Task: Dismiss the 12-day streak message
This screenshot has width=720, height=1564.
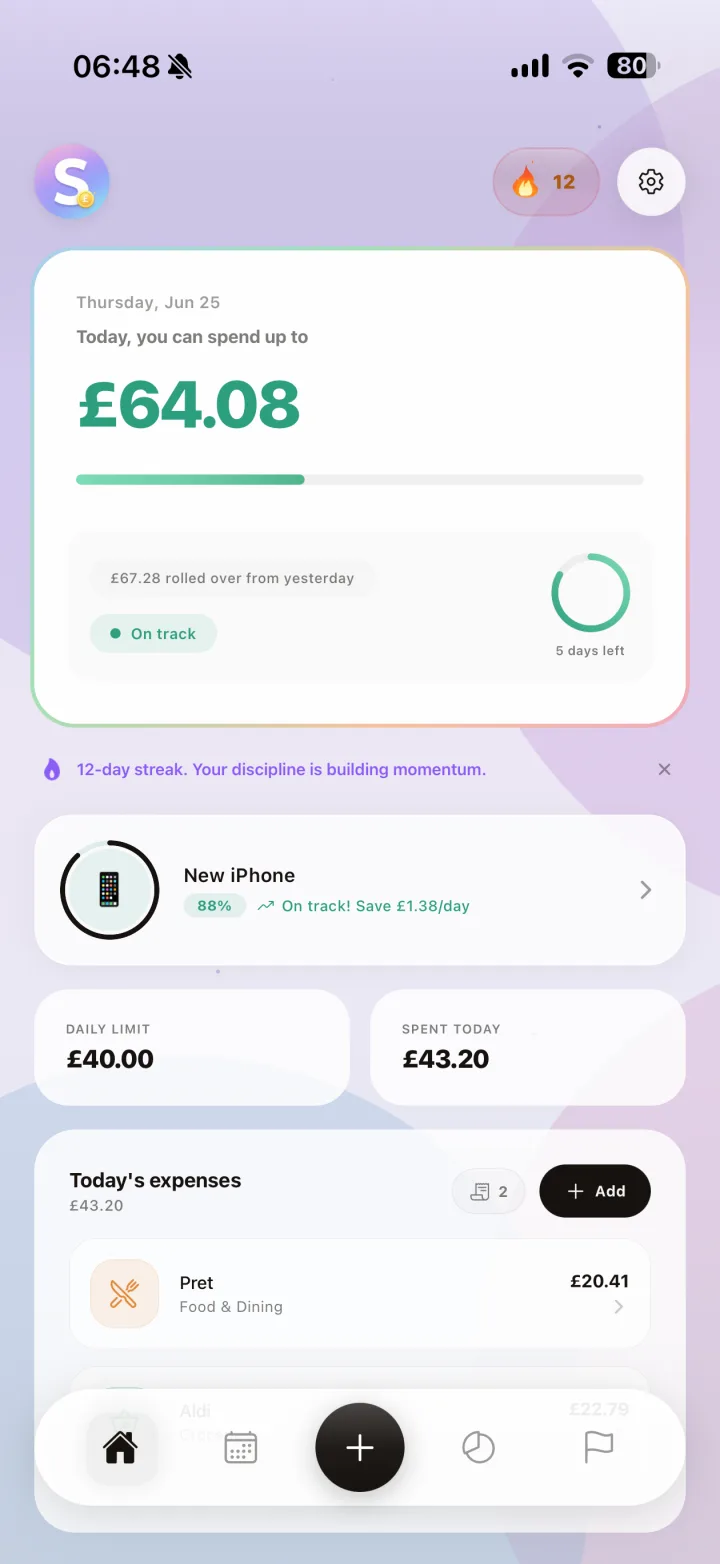Action: 664,769
